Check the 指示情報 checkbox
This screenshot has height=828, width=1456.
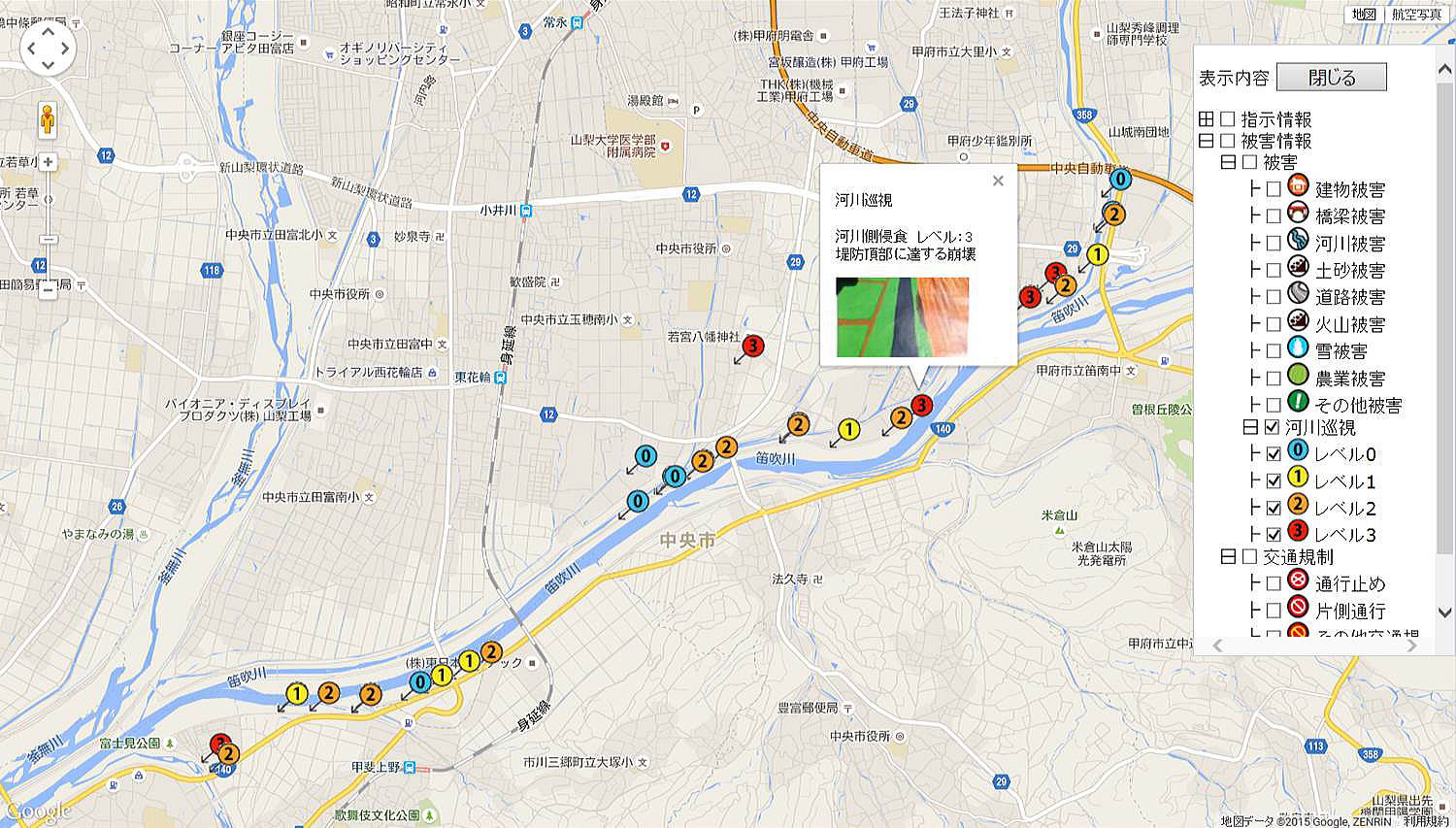(x=1227, y=119)
